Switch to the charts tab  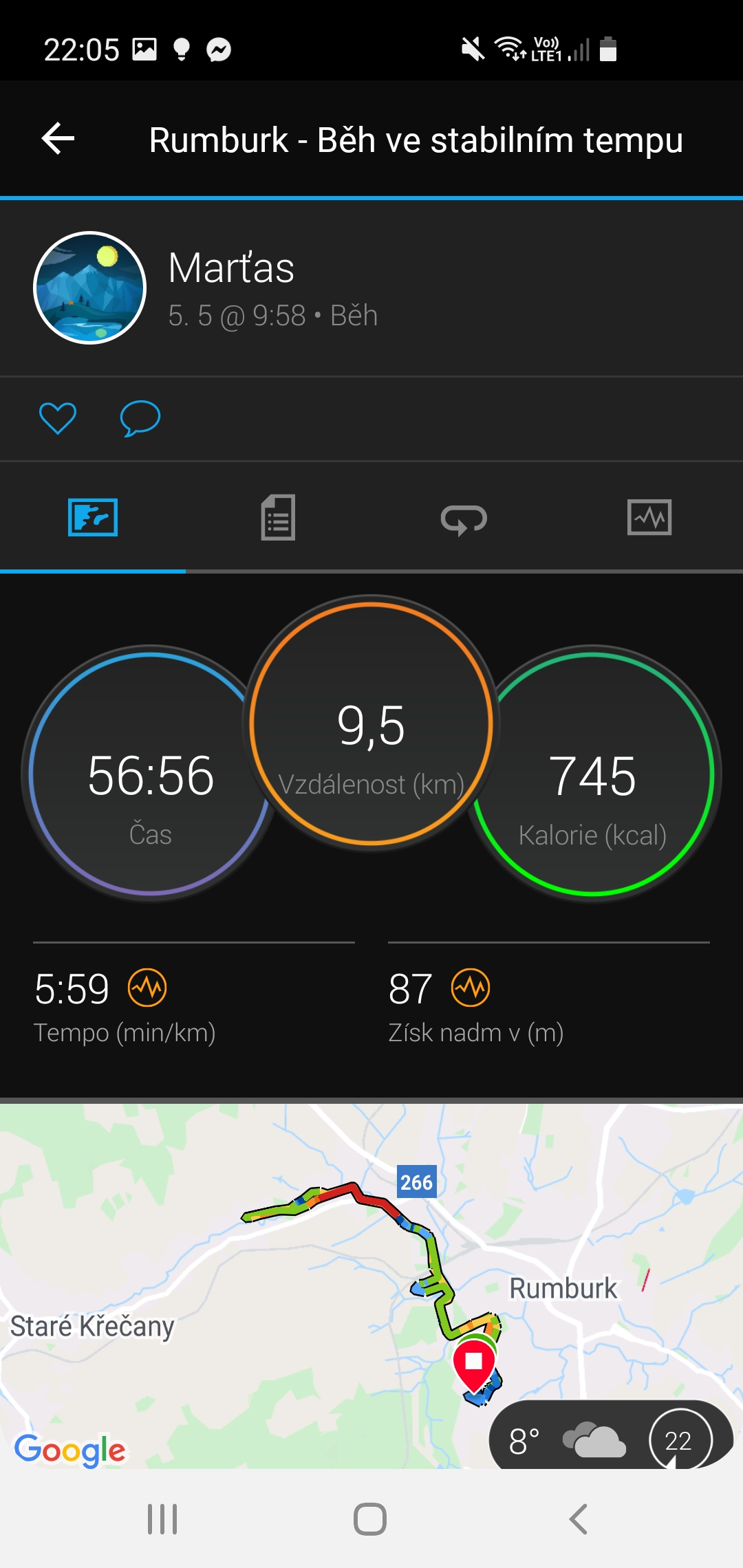tap(649, 517)
